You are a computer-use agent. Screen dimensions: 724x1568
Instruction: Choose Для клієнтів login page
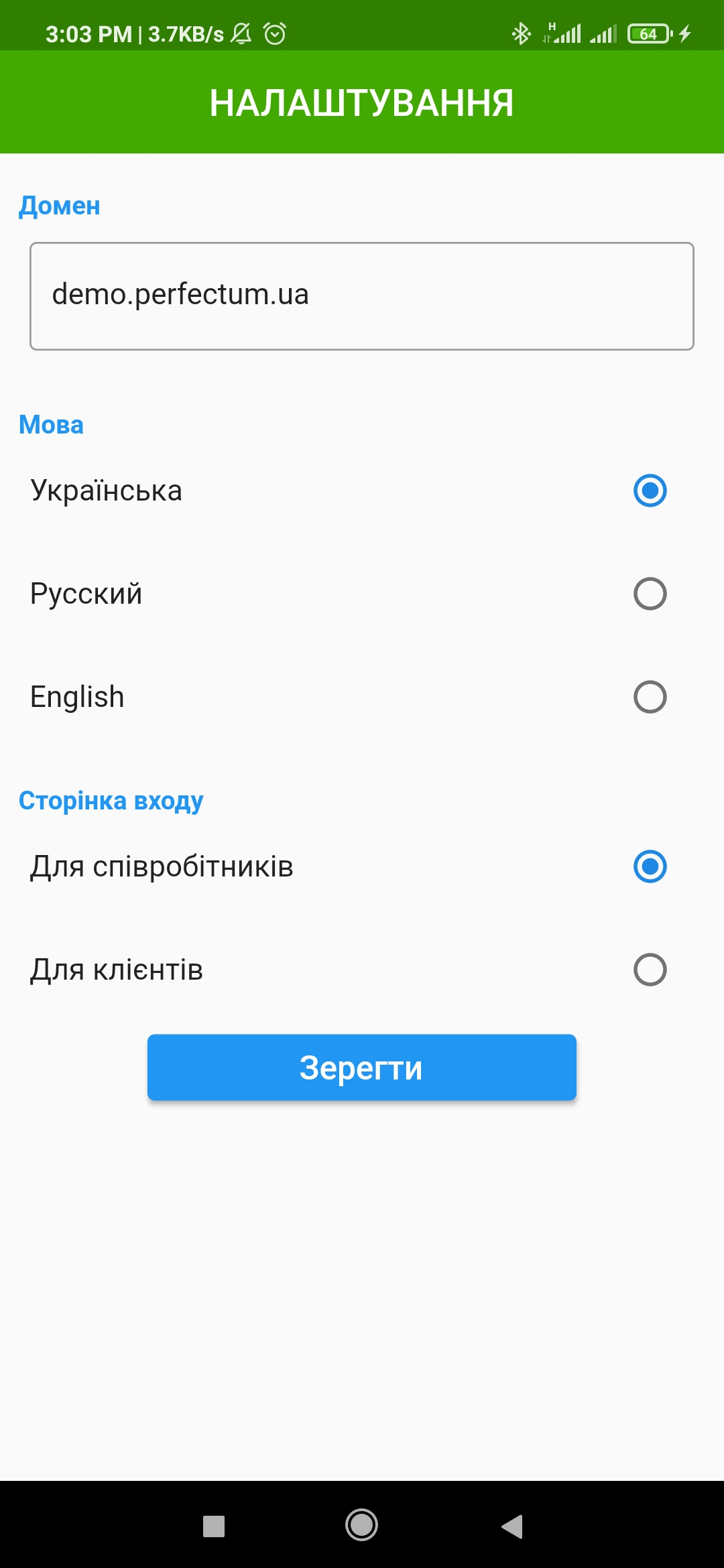point(649,970)
